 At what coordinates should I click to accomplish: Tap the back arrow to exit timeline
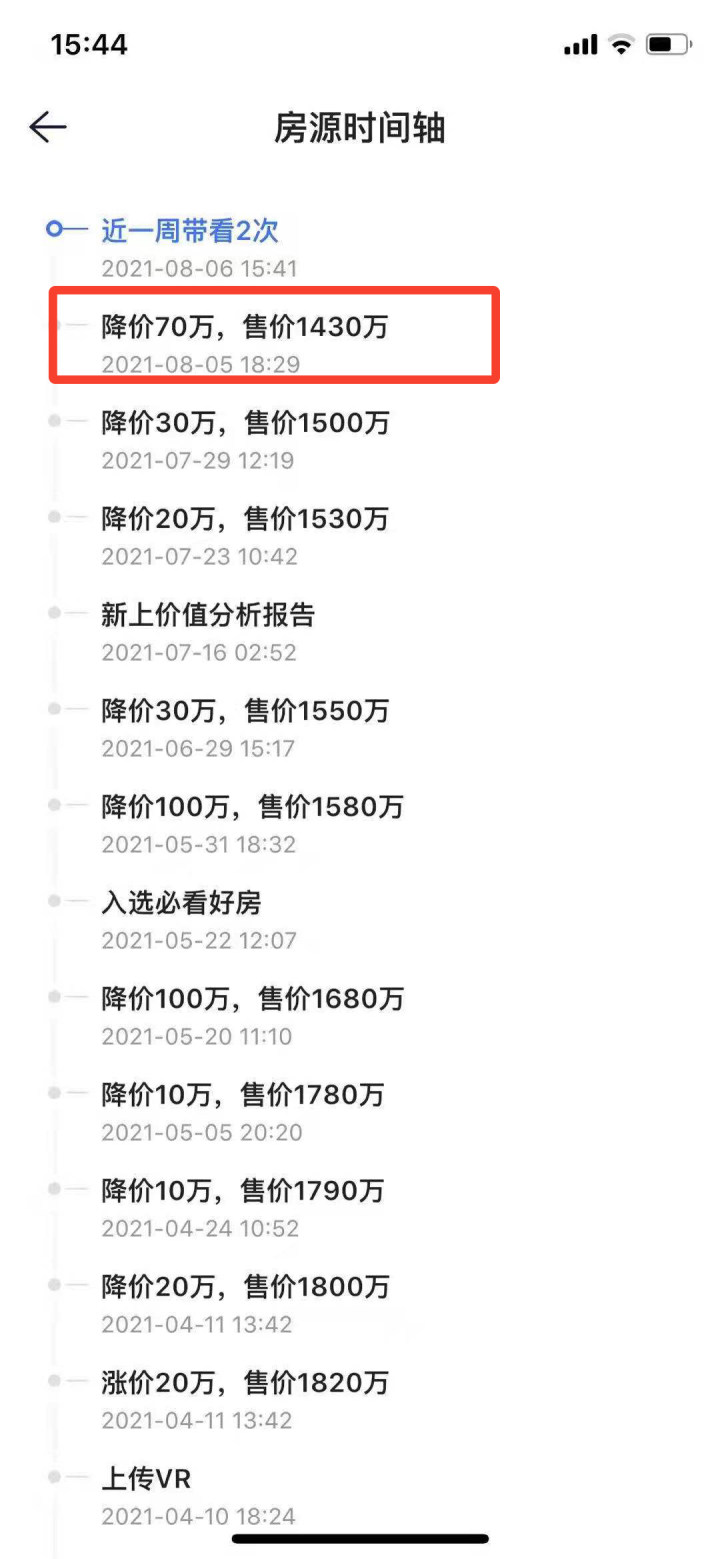pos(47,127)
